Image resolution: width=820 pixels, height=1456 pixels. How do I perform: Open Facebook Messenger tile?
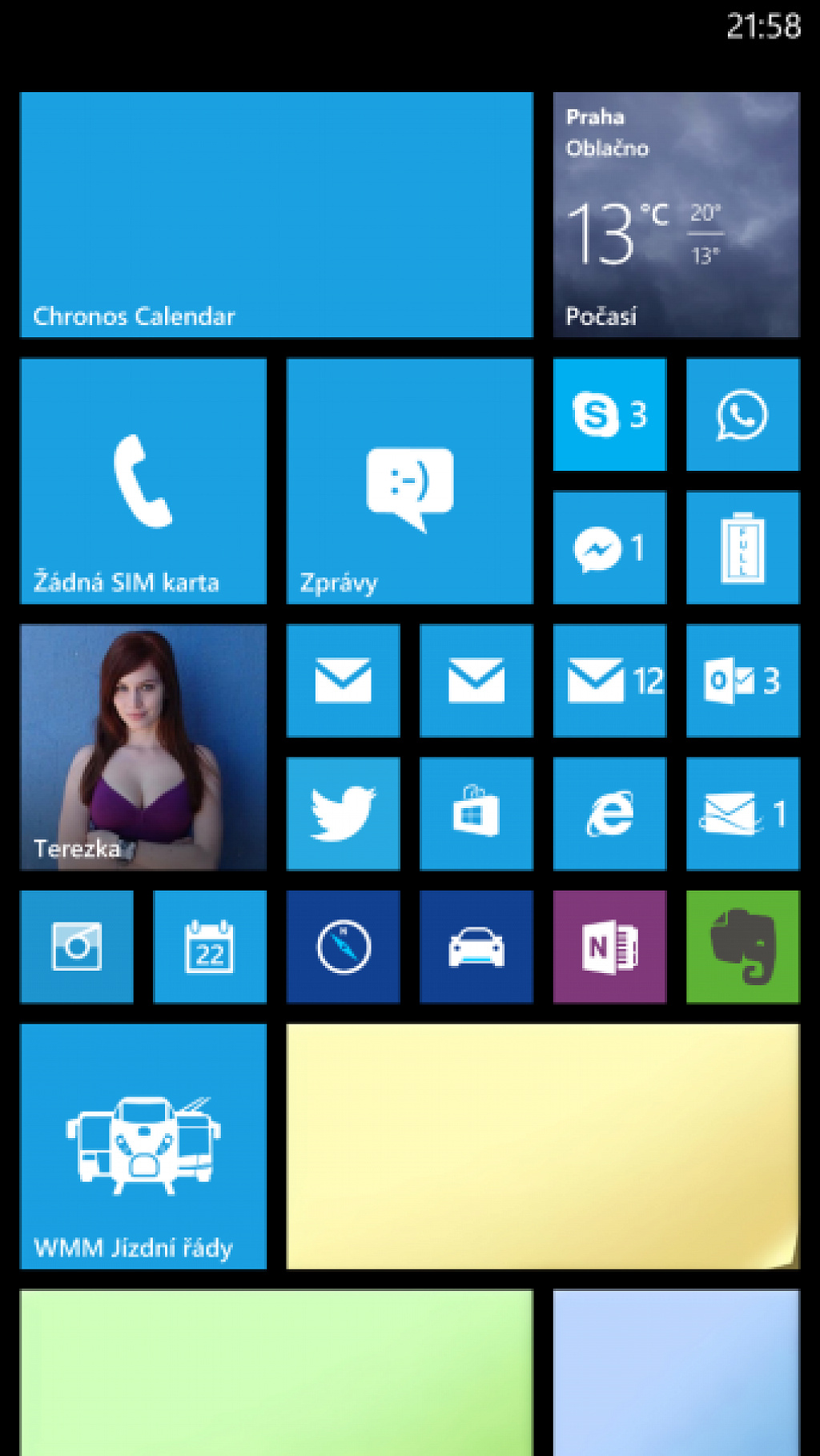(x=609, y=547)
